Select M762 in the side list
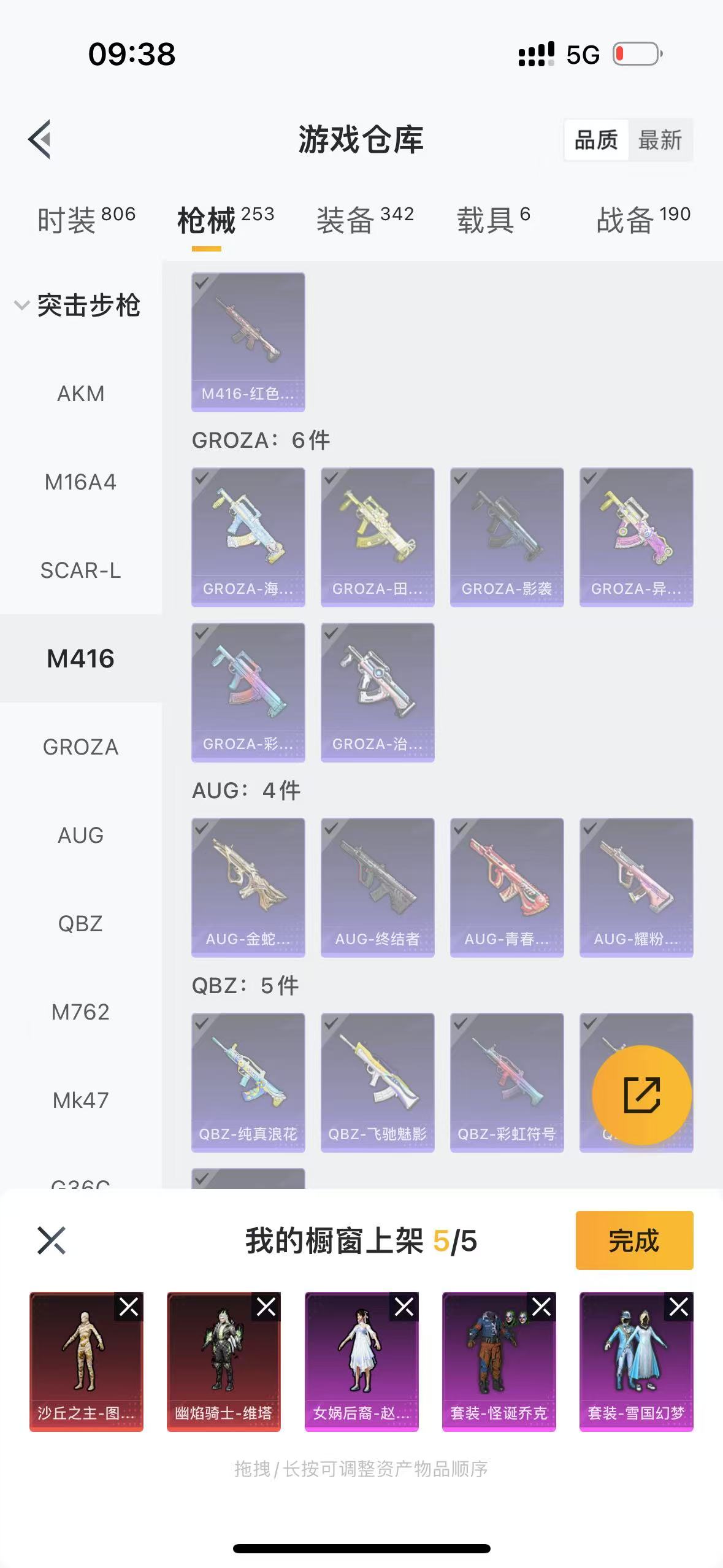Screen dimensions: 723x1568 (81, 1012)
